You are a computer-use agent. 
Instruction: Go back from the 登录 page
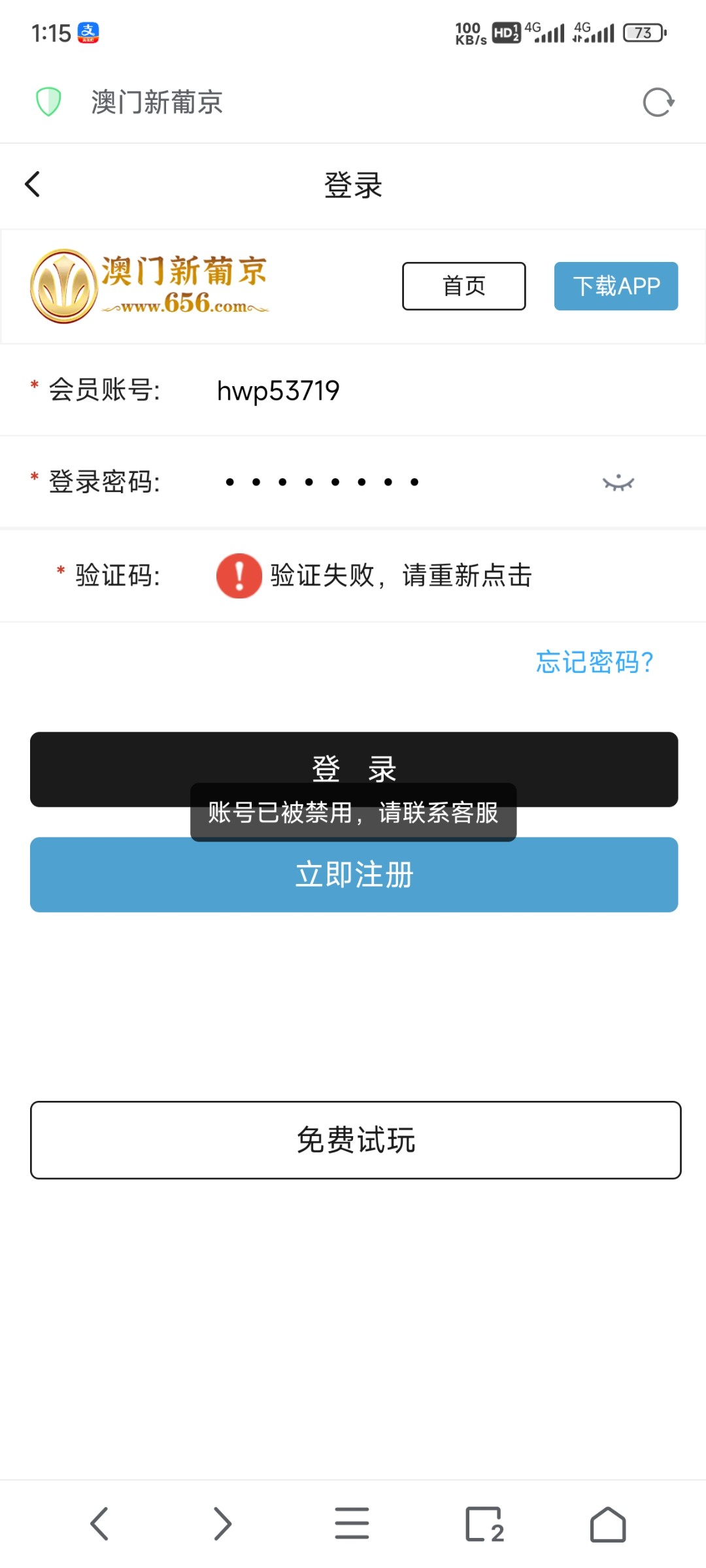point(33,184)
